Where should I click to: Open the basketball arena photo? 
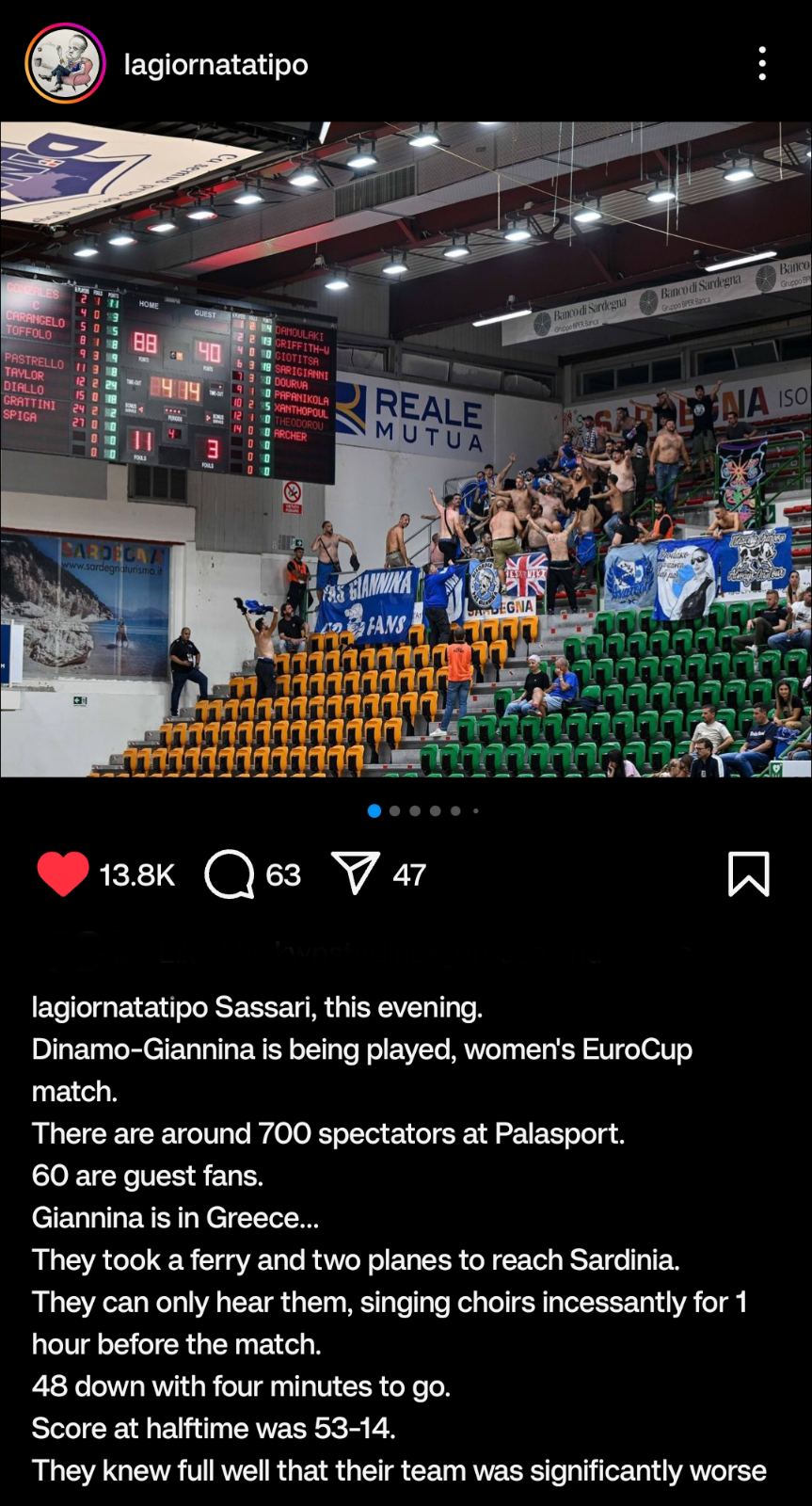[406, 449]
